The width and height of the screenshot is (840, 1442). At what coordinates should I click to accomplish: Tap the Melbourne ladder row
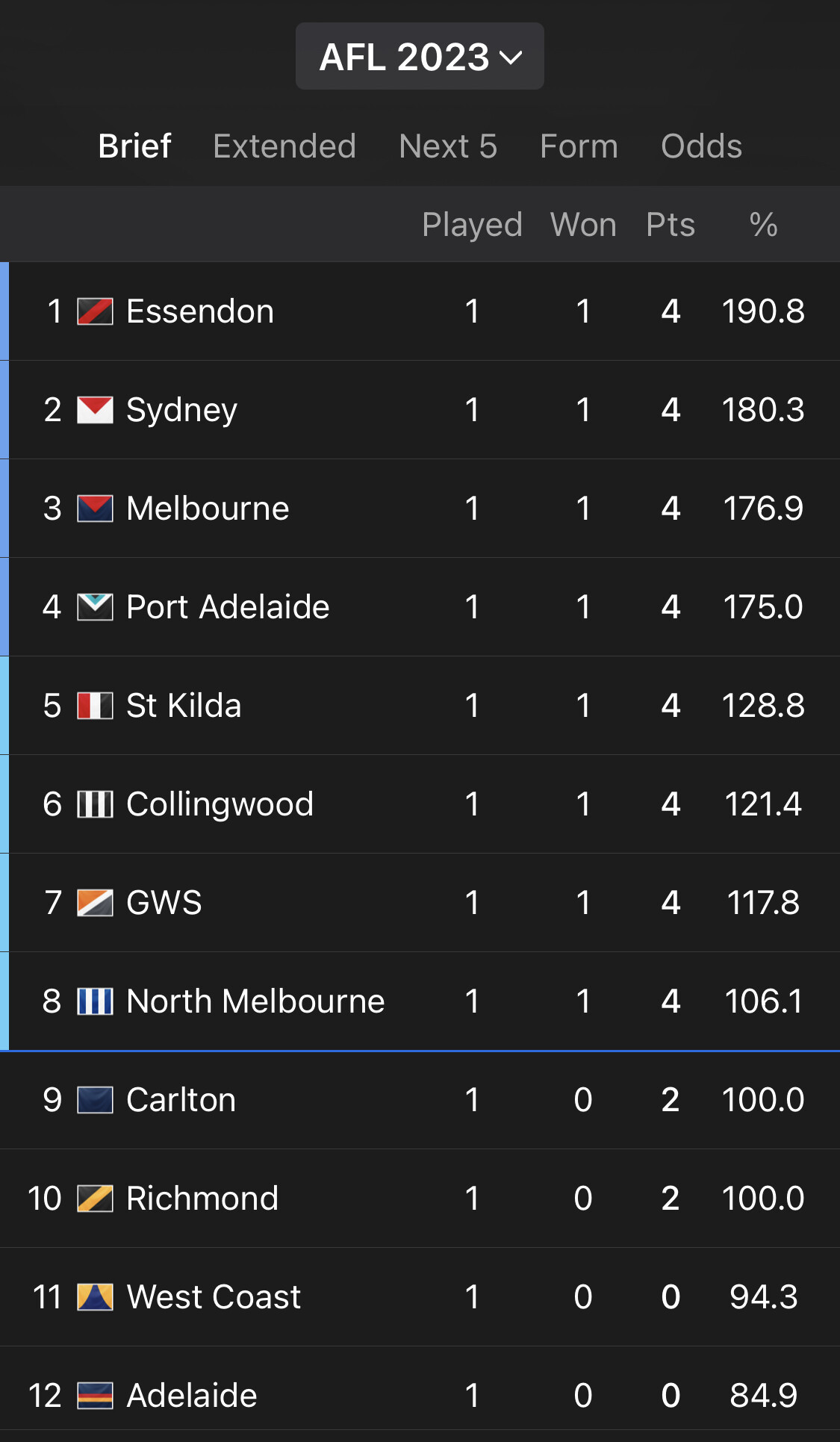pyautogui.click(x=420, y=509)
